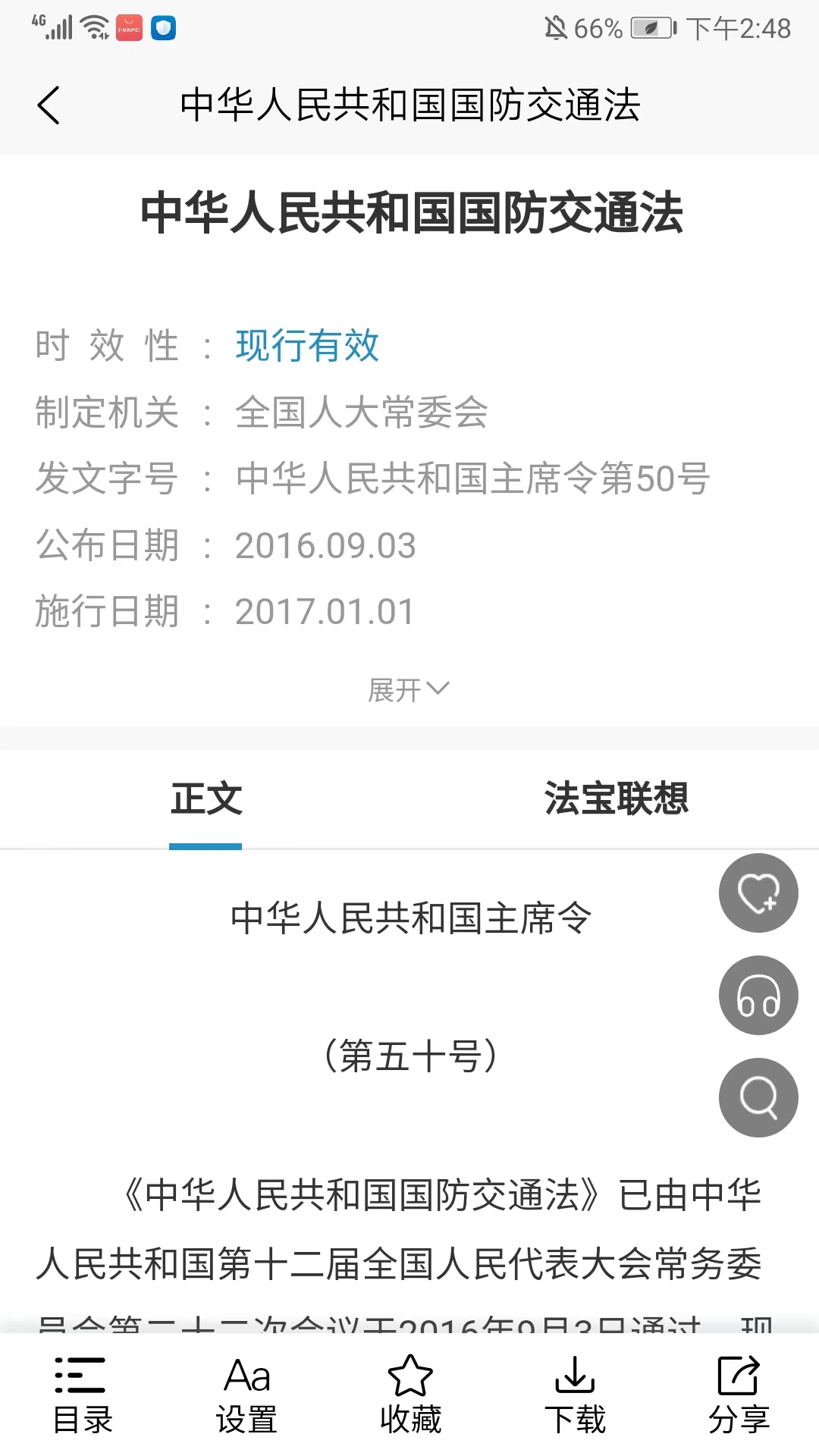This screenshot has width=819, height=1456.
Task: Select the 正文 tab
Action: point(206,798)
